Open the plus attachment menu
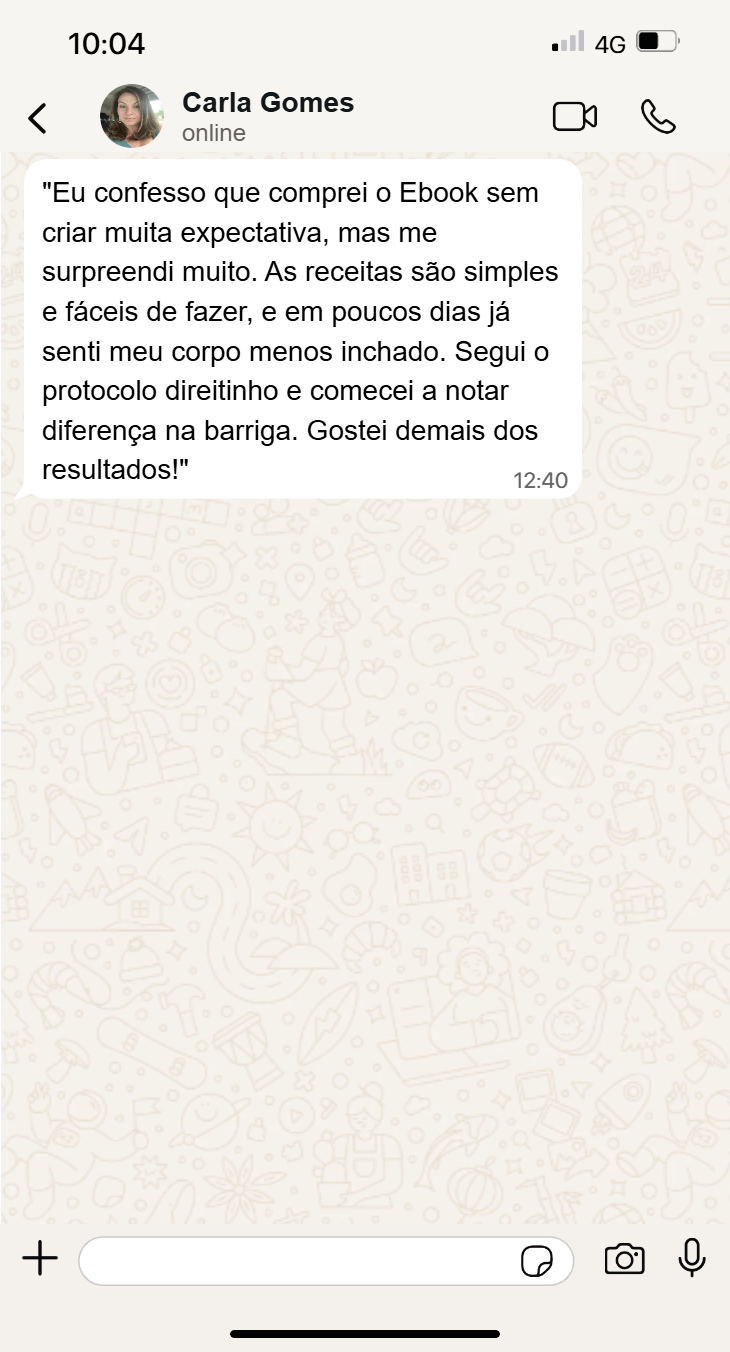 (x=40, y=1259)
